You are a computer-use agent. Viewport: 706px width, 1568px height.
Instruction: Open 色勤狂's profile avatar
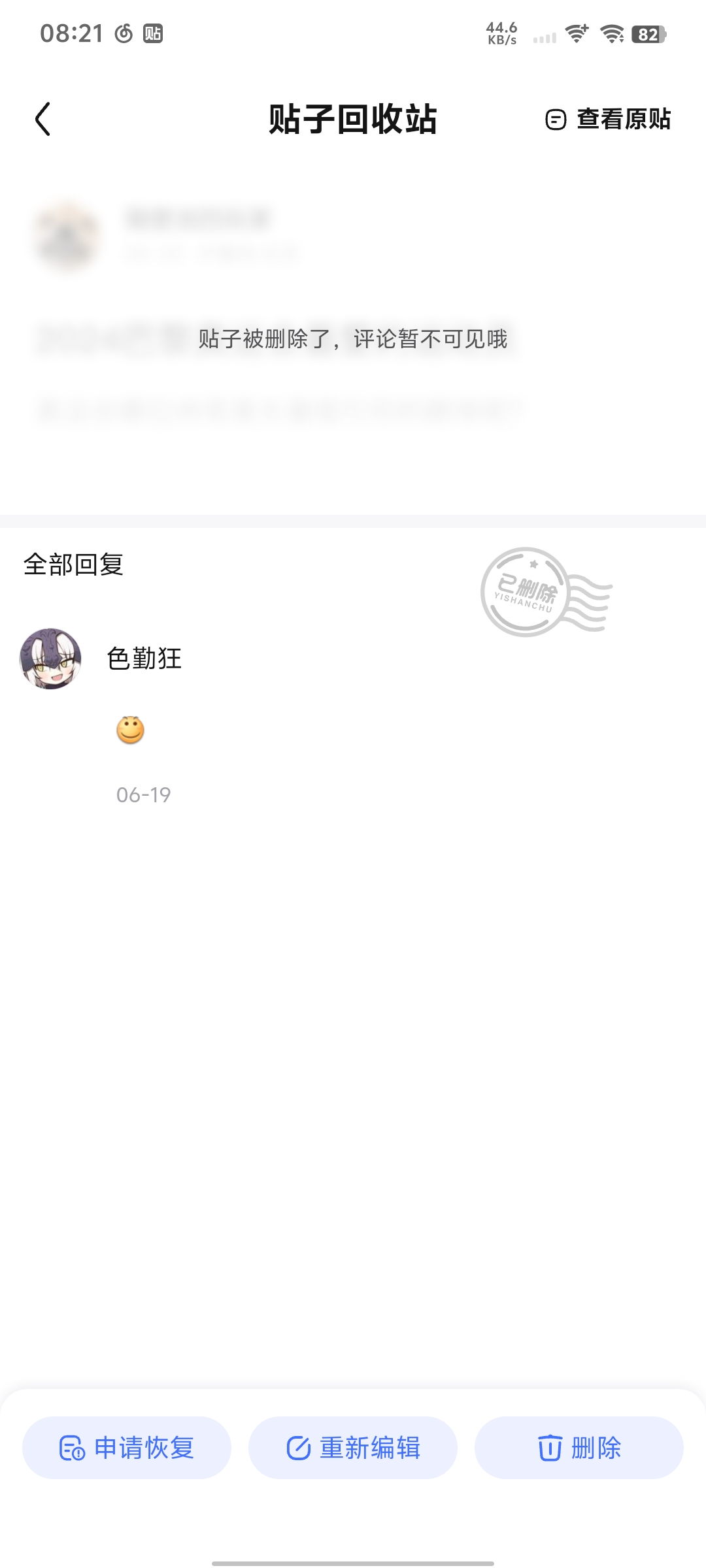pyautogui.click(x=51, y=659)
